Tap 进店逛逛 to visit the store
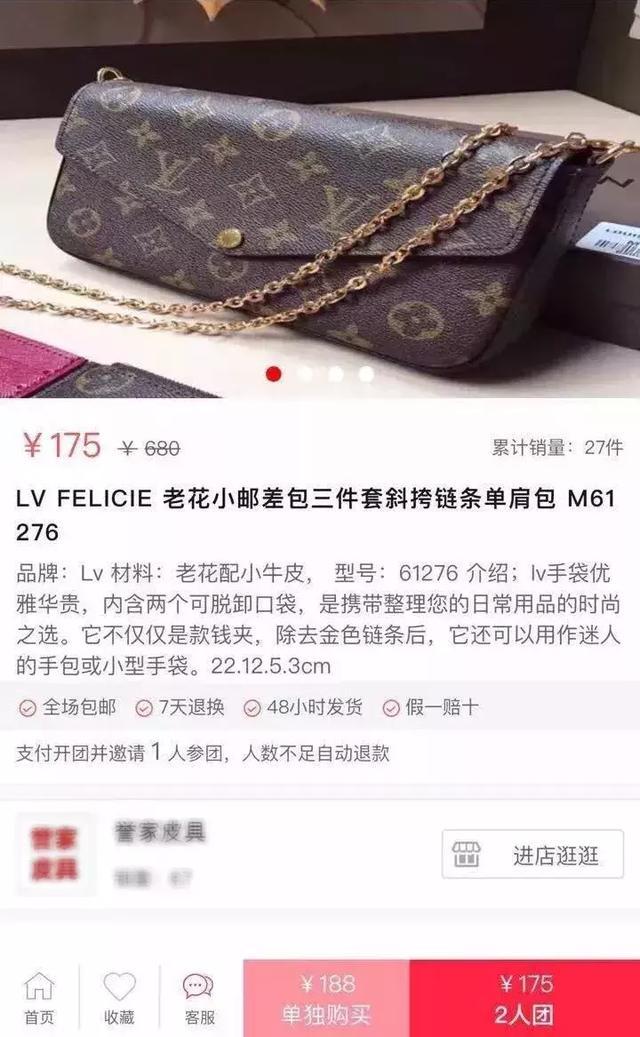Screen dimensions: 640x1037 pyautogui.click(x=532, y=854)
